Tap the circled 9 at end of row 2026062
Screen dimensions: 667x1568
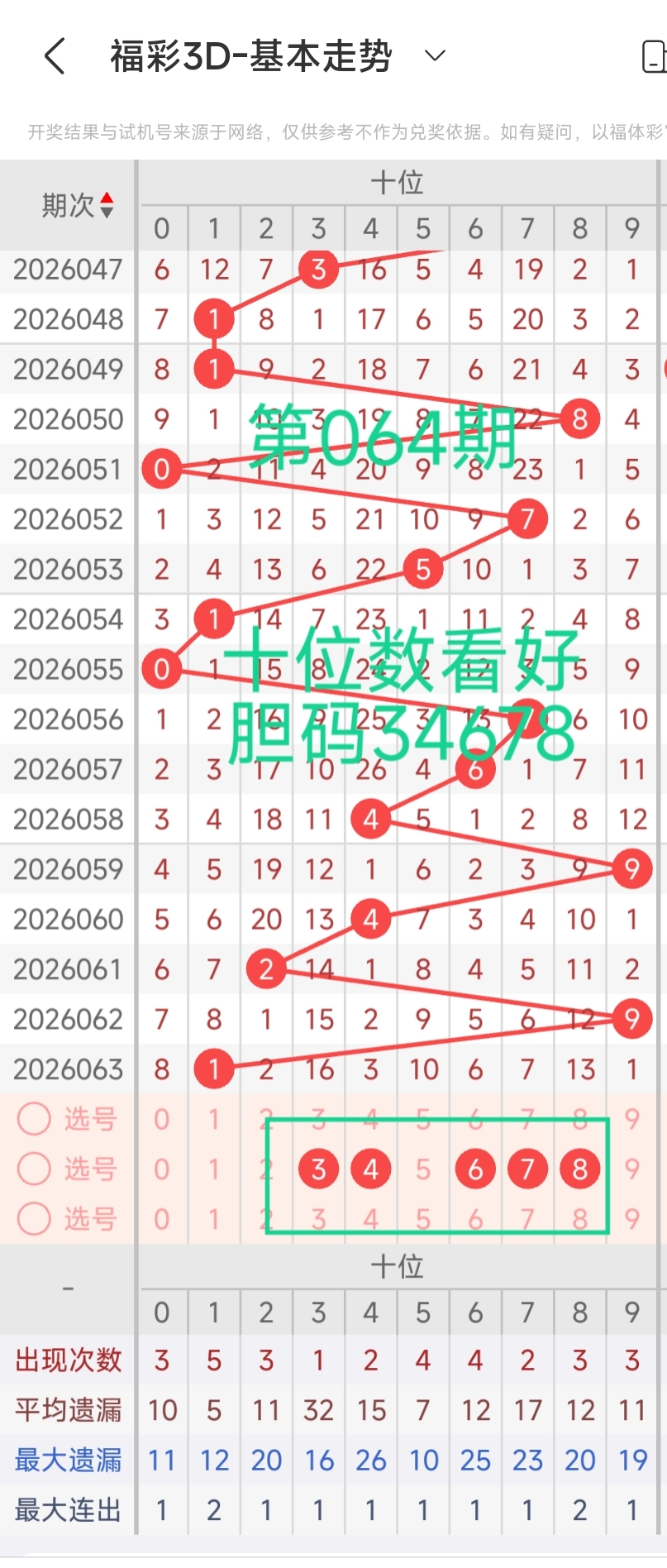631,1019
